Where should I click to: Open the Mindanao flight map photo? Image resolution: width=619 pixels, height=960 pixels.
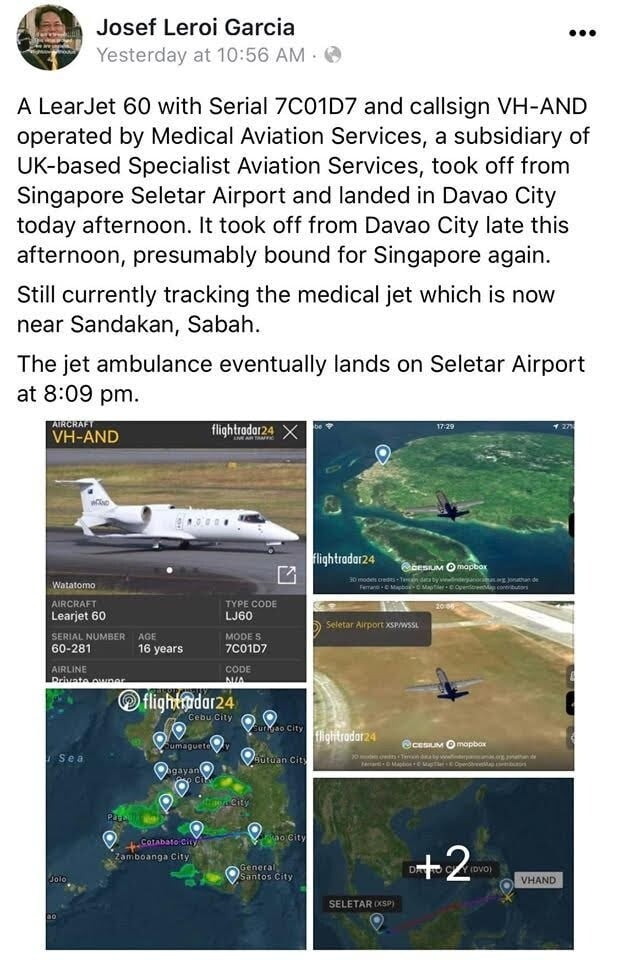point(176,818)
